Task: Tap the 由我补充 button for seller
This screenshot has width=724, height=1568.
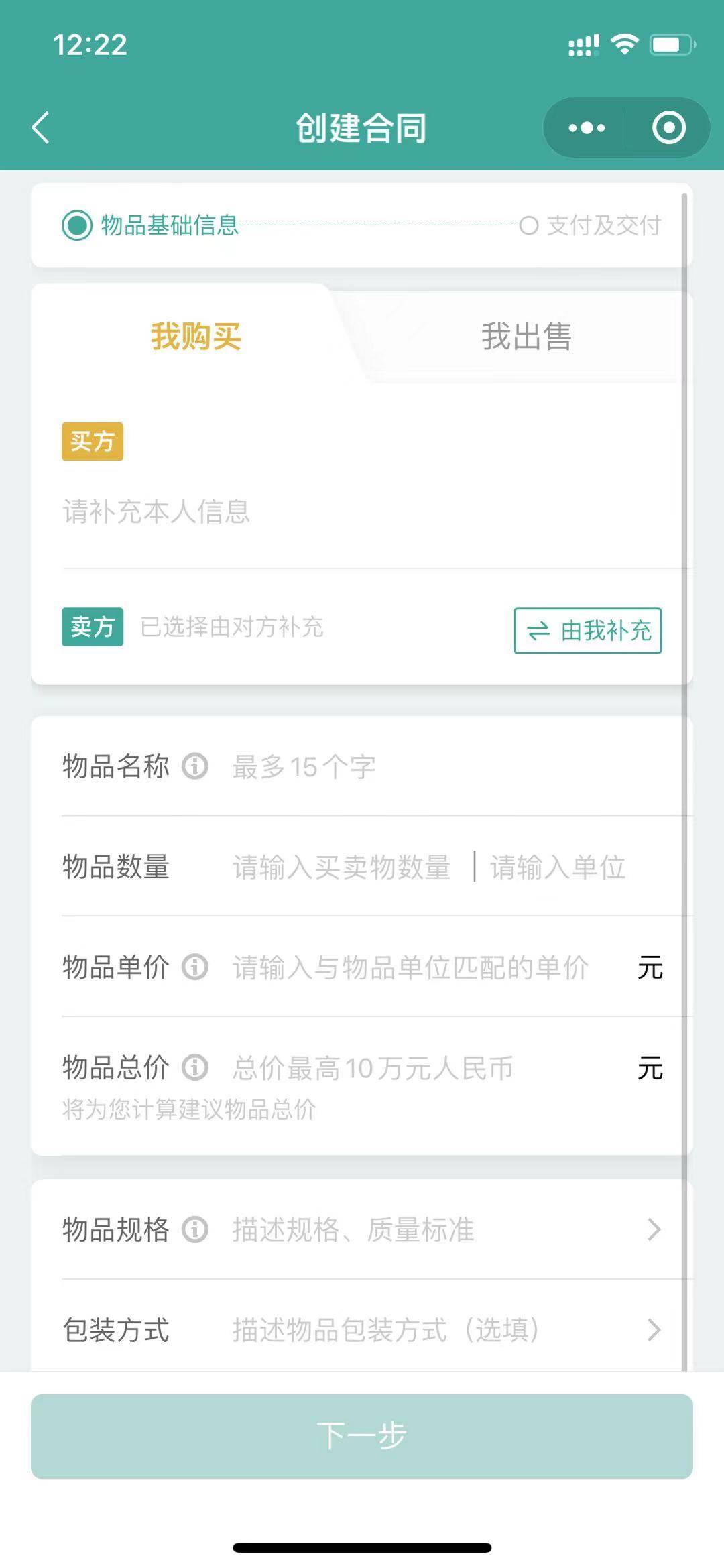Action: pyautogui.click(x=588, y=630)
